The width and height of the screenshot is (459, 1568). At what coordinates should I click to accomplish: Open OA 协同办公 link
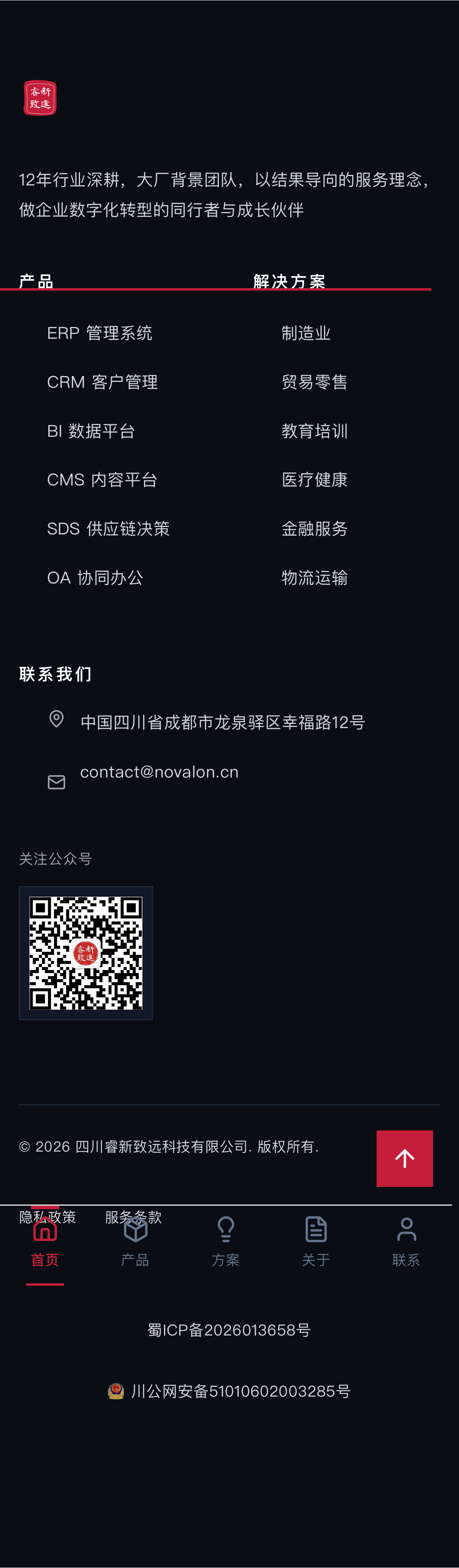click(x=95, y=577)
